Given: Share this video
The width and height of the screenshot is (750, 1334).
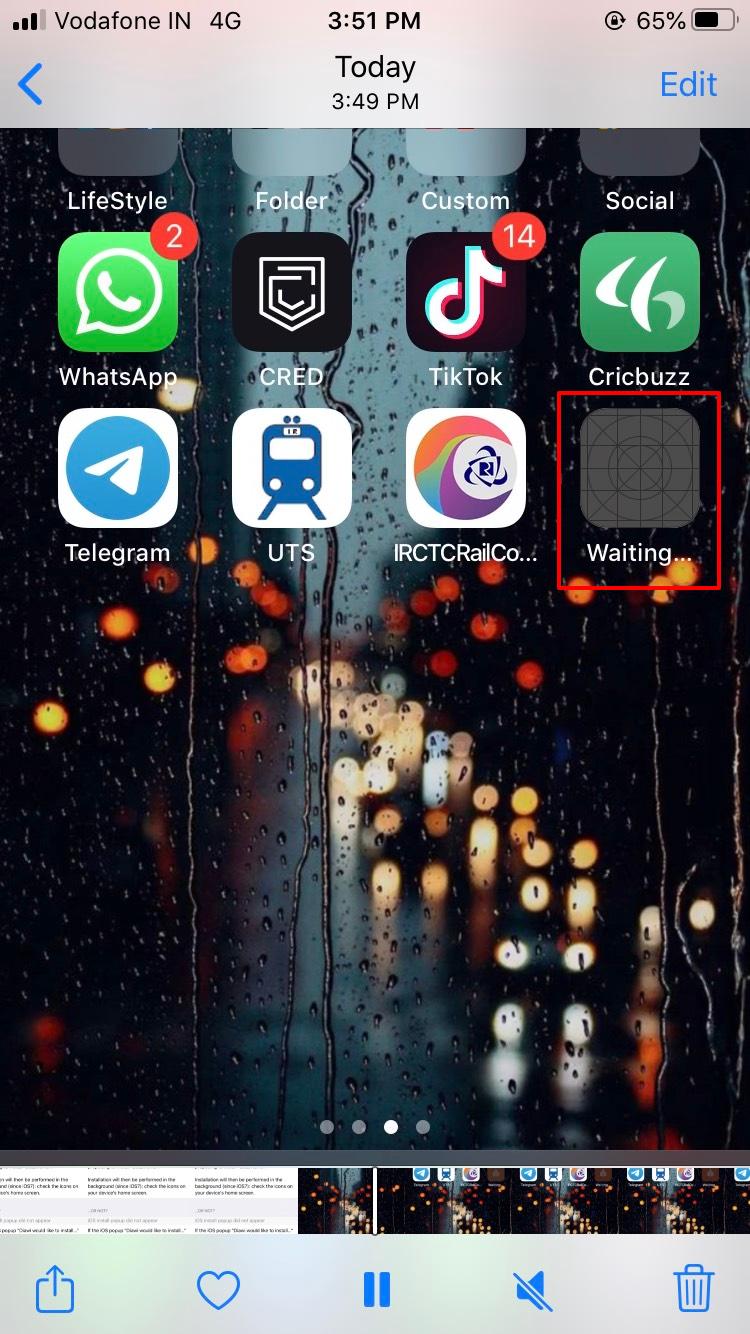Looking at the screenshot, I should pos(56,1289).
